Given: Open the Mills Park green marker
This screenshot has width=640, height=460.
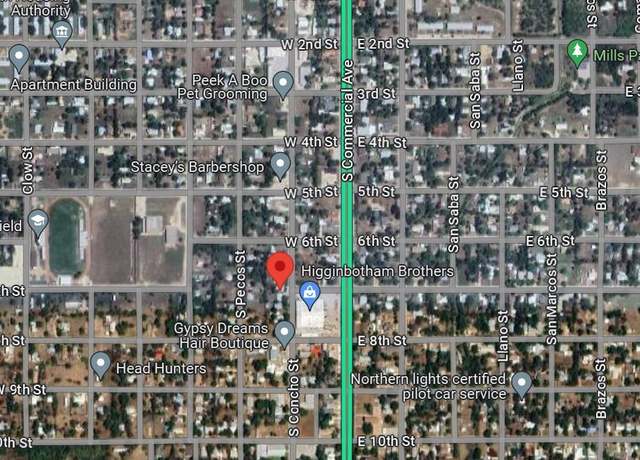Looking at the screenshot, I should point(577,50).
